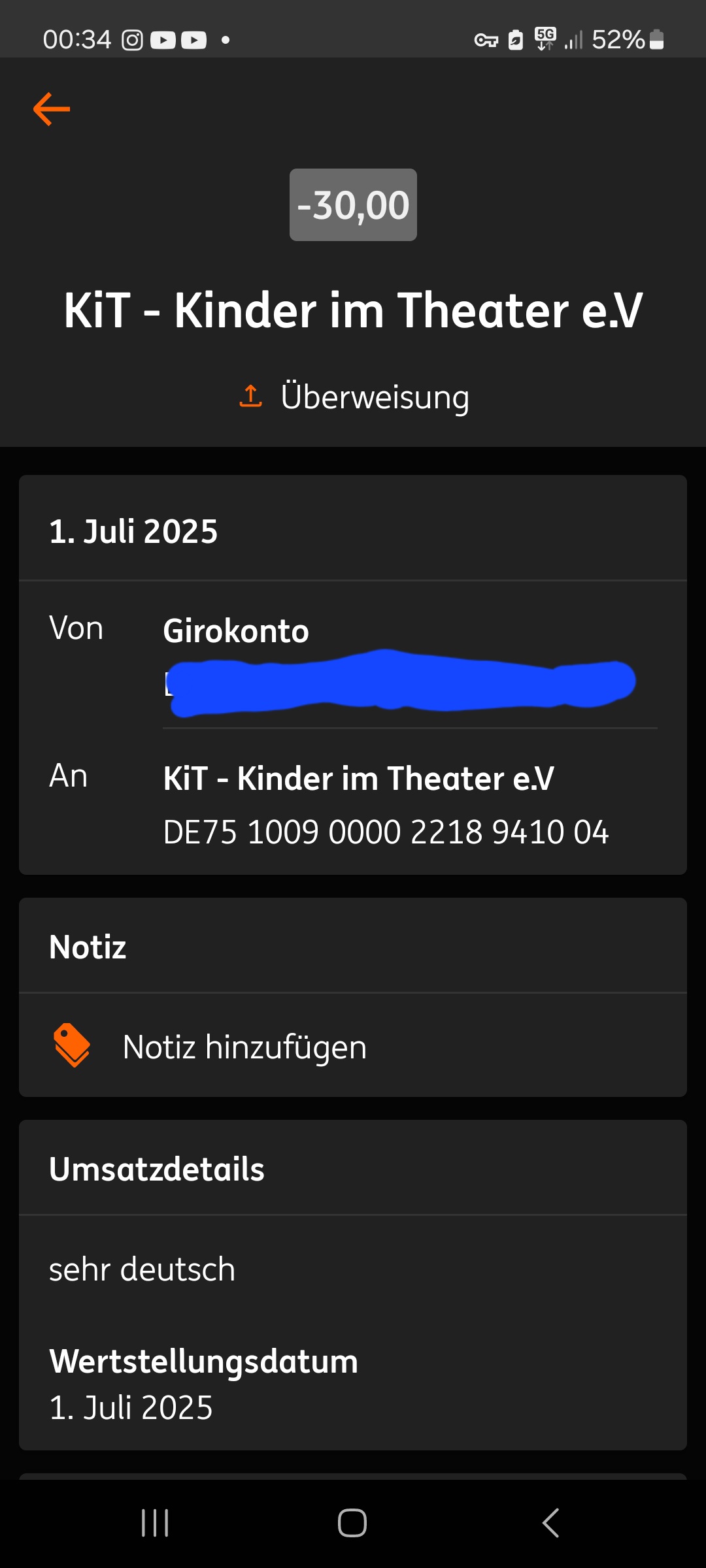The width and height of the screenshot is (706, 1568).
Task: Go to the phone's home screen
Action: [x=352, y=1523]
